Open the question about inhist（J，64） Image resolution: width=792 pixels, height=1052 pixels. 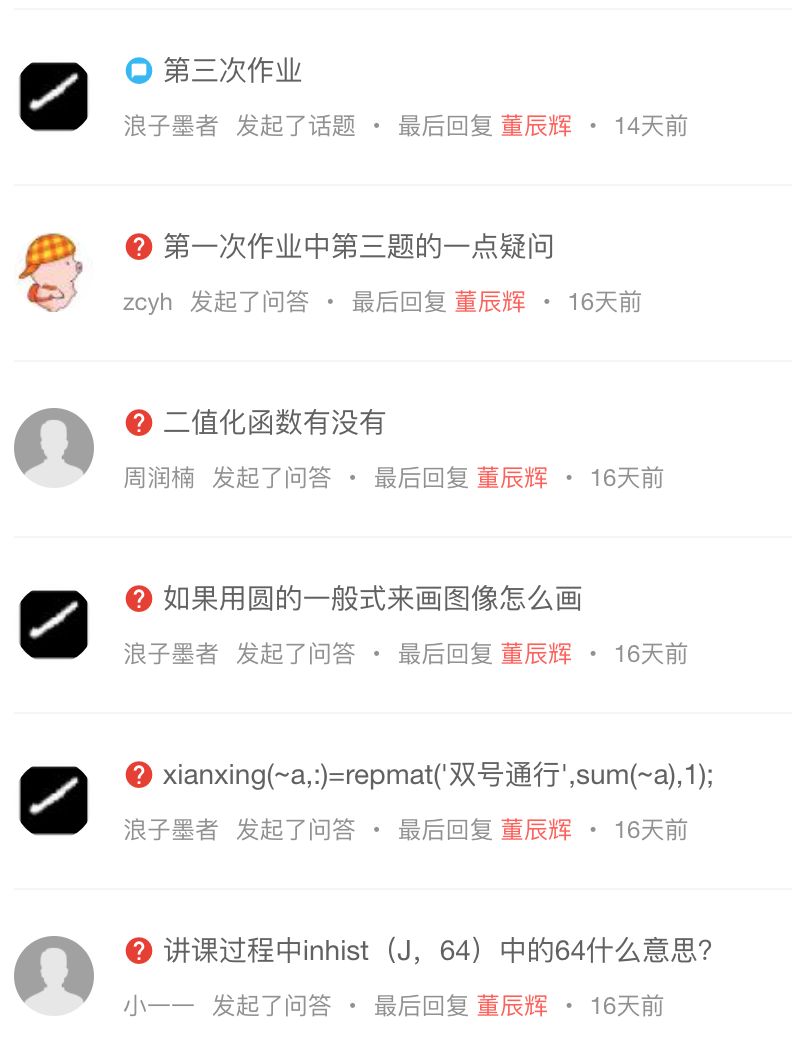pos(437,951)
